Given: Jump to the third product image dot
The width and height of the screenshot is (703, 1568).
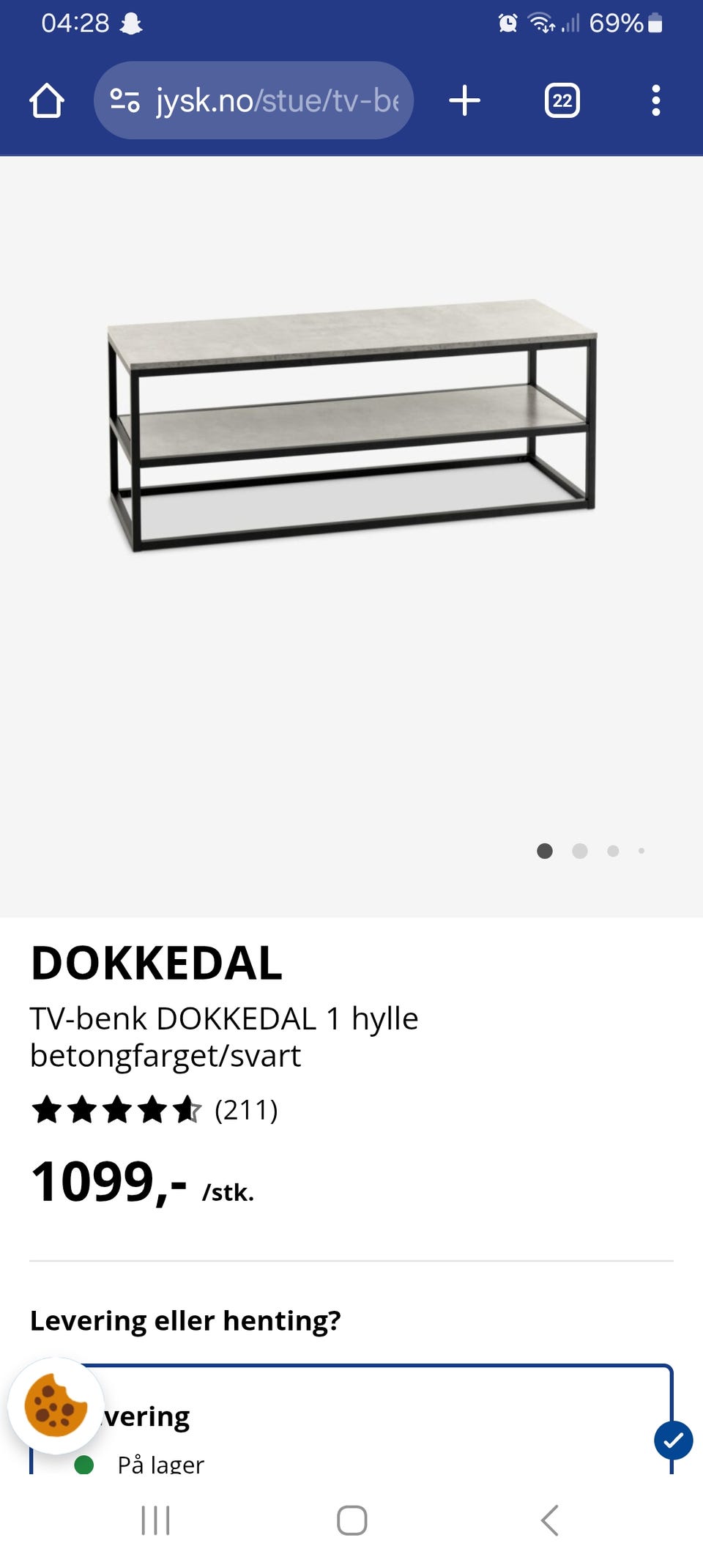Looking at the screenshot, I should pyautogui.click(x=612, y=851).
